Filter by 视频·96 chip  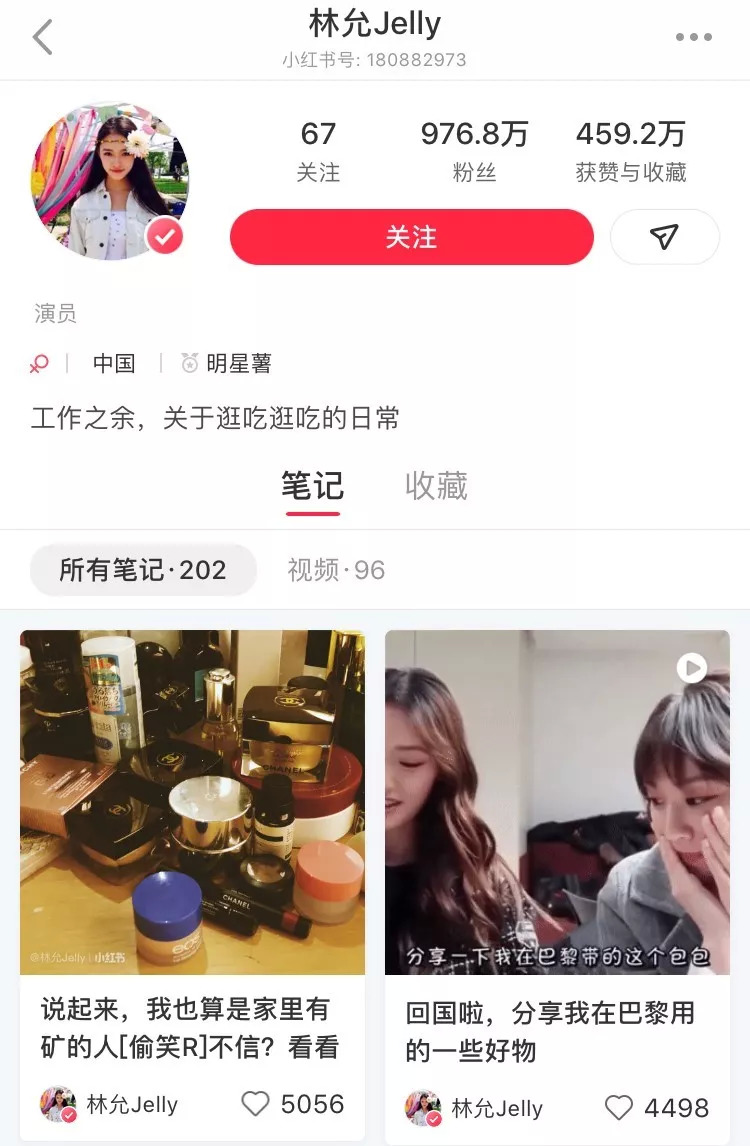pyautogui.click(x=336, y=570)
